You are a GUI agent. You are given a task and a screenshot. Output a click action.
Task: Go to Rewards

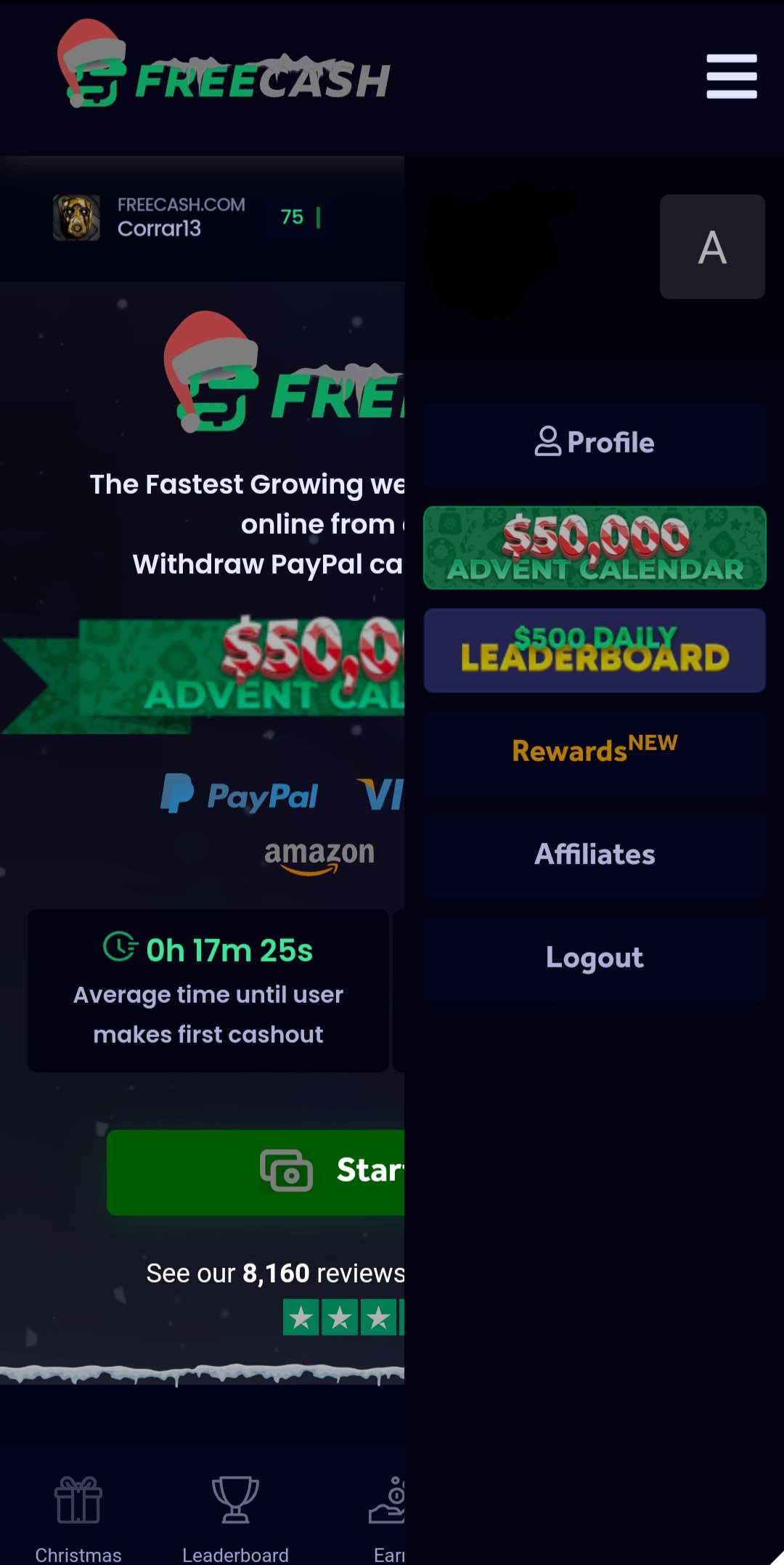point(595,752)
